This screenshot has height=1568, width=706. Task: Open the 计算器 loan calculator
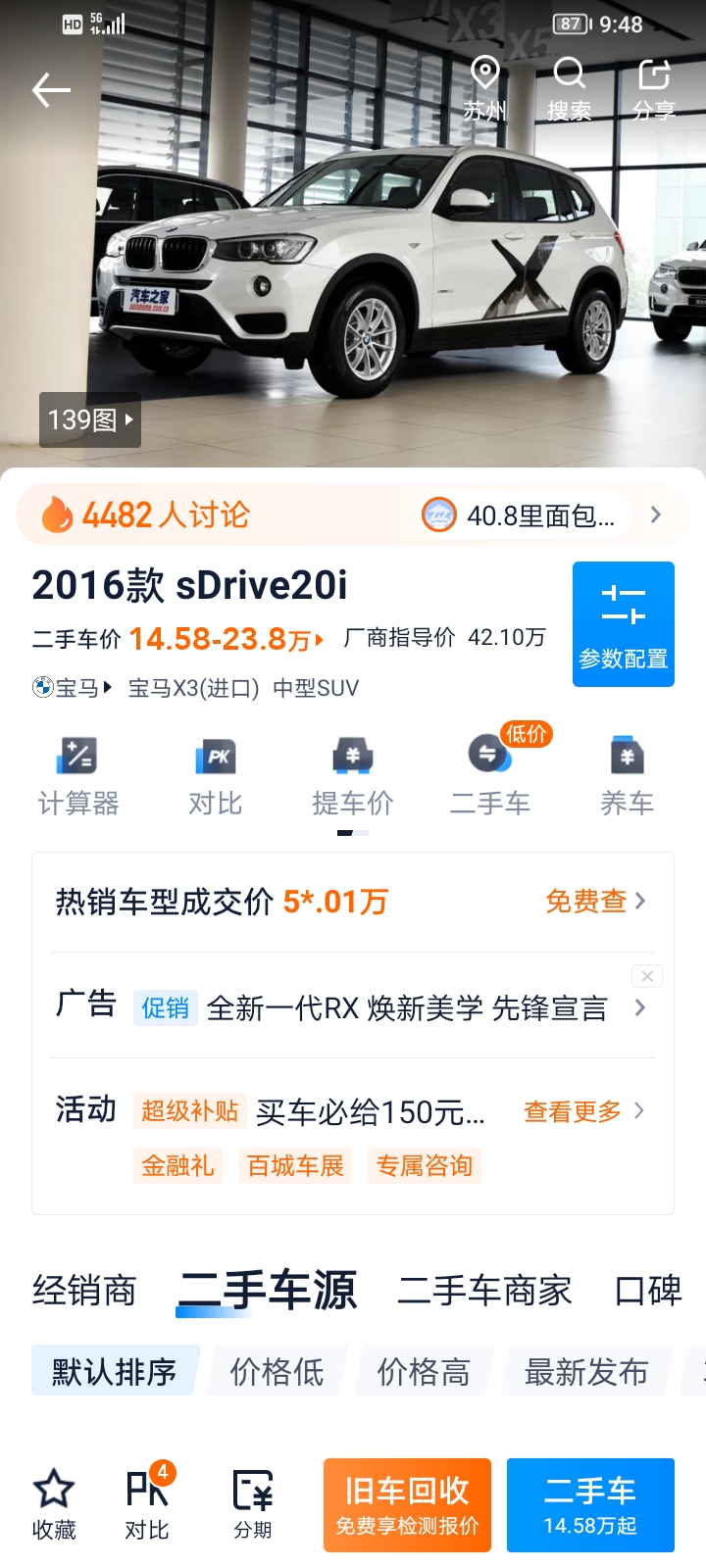[x=78, y=776]
